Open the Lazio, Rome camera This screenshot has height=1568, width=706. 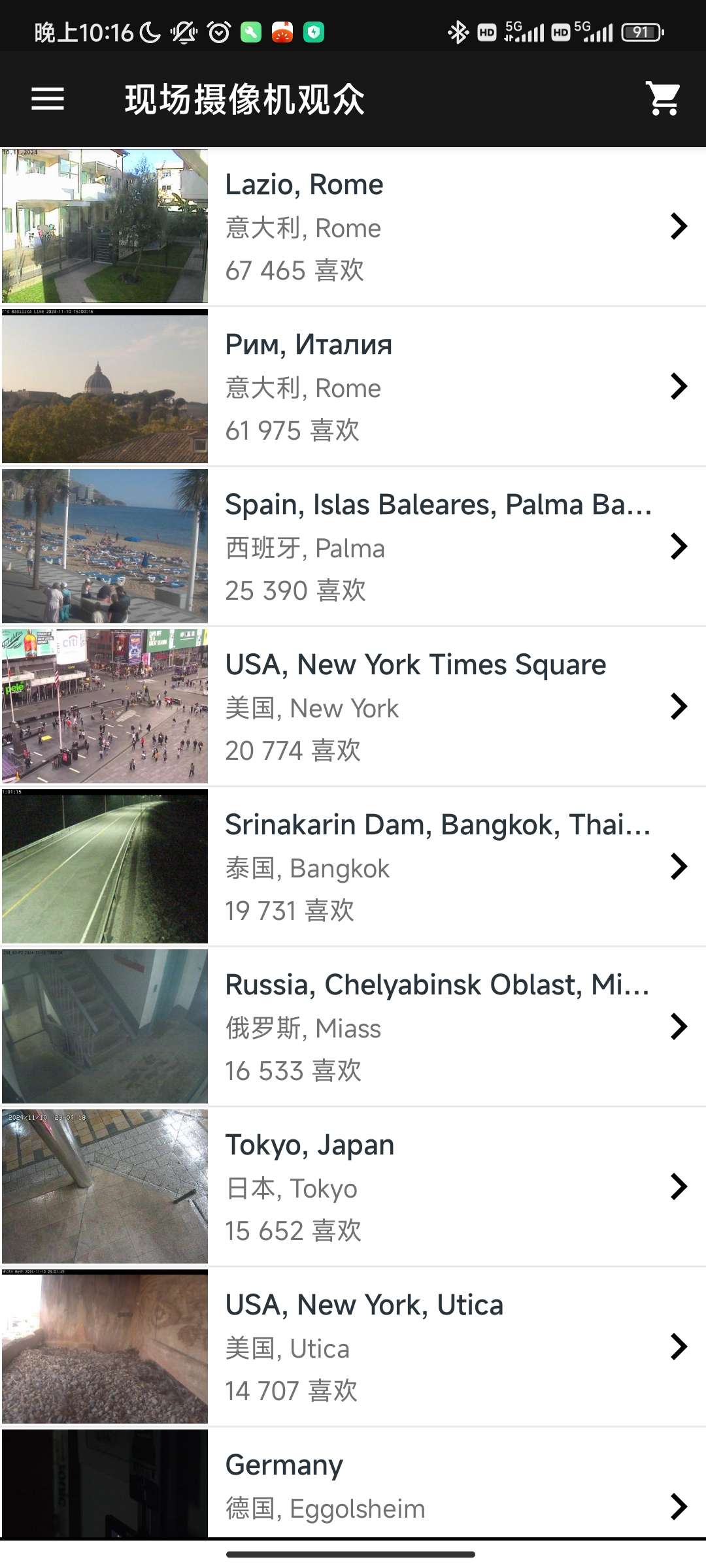(353, 226)
